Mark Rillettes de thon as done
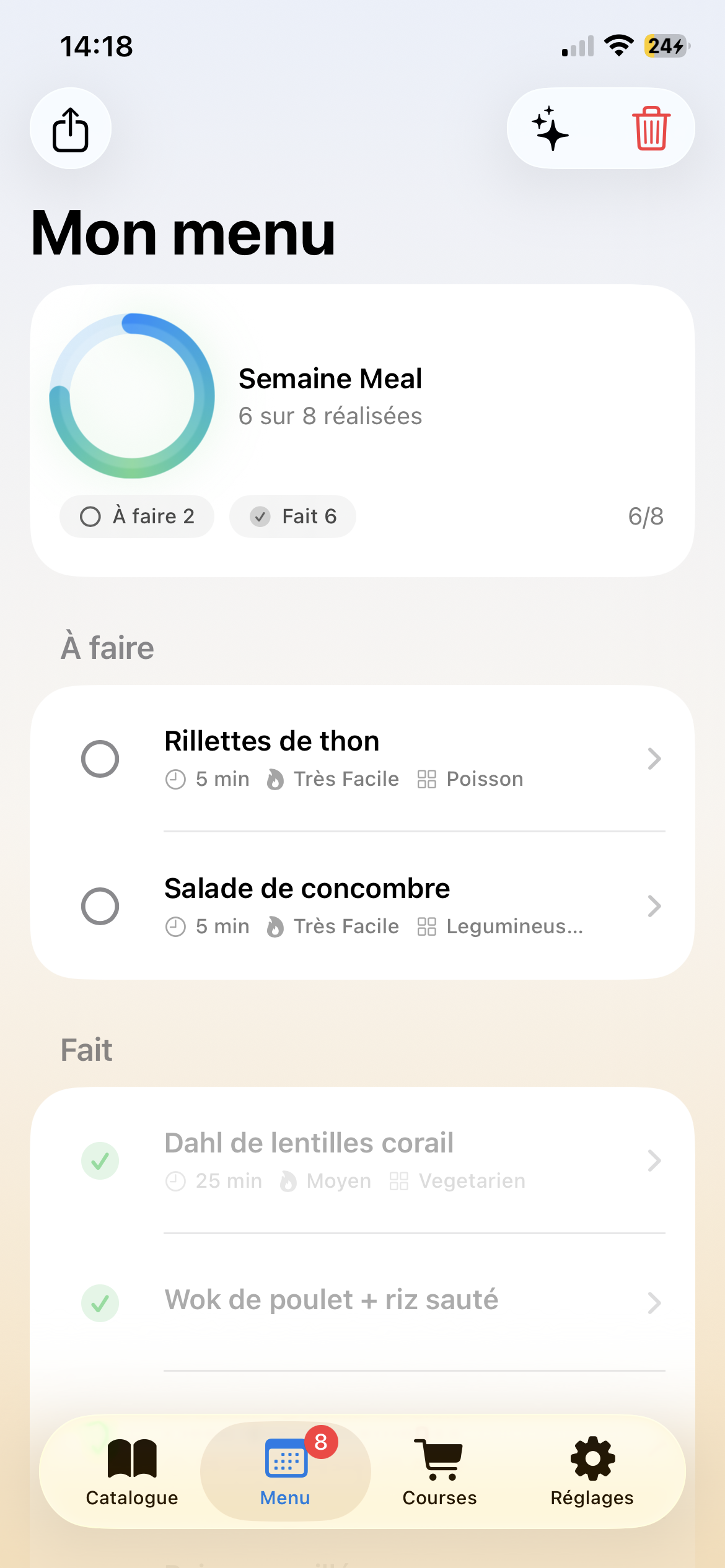The image size is (725, 1568). (100, 759)
